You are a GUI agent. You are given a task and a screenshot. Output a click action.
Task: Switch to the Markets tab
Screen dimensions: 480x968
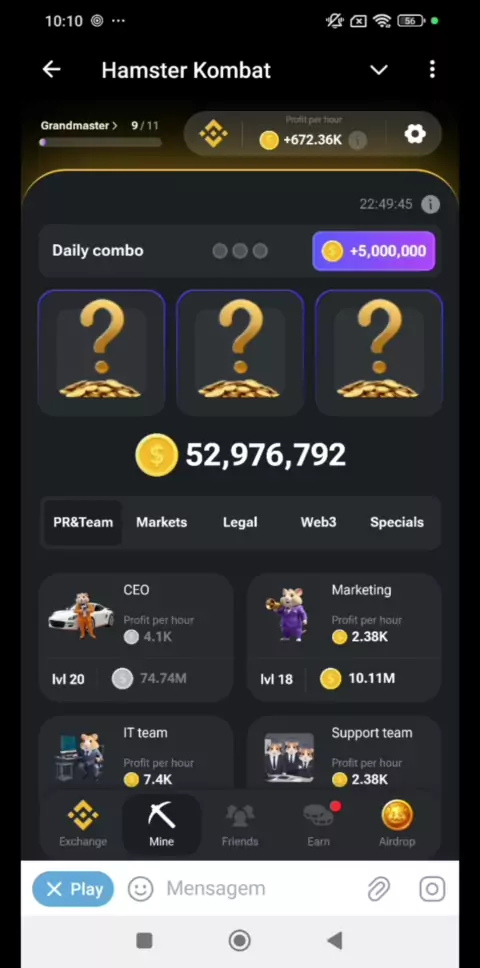[x=161, y=522]
